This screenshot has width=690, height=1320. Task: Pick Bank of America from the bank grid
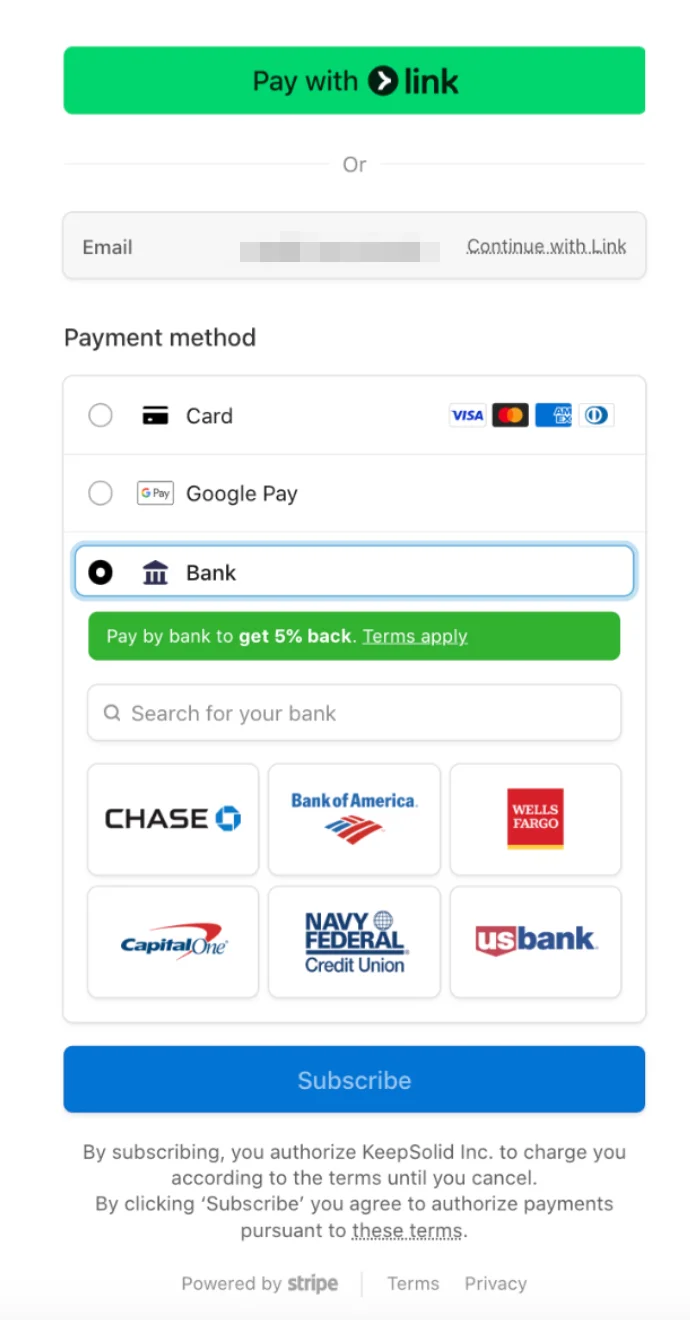tap(354, 819)
